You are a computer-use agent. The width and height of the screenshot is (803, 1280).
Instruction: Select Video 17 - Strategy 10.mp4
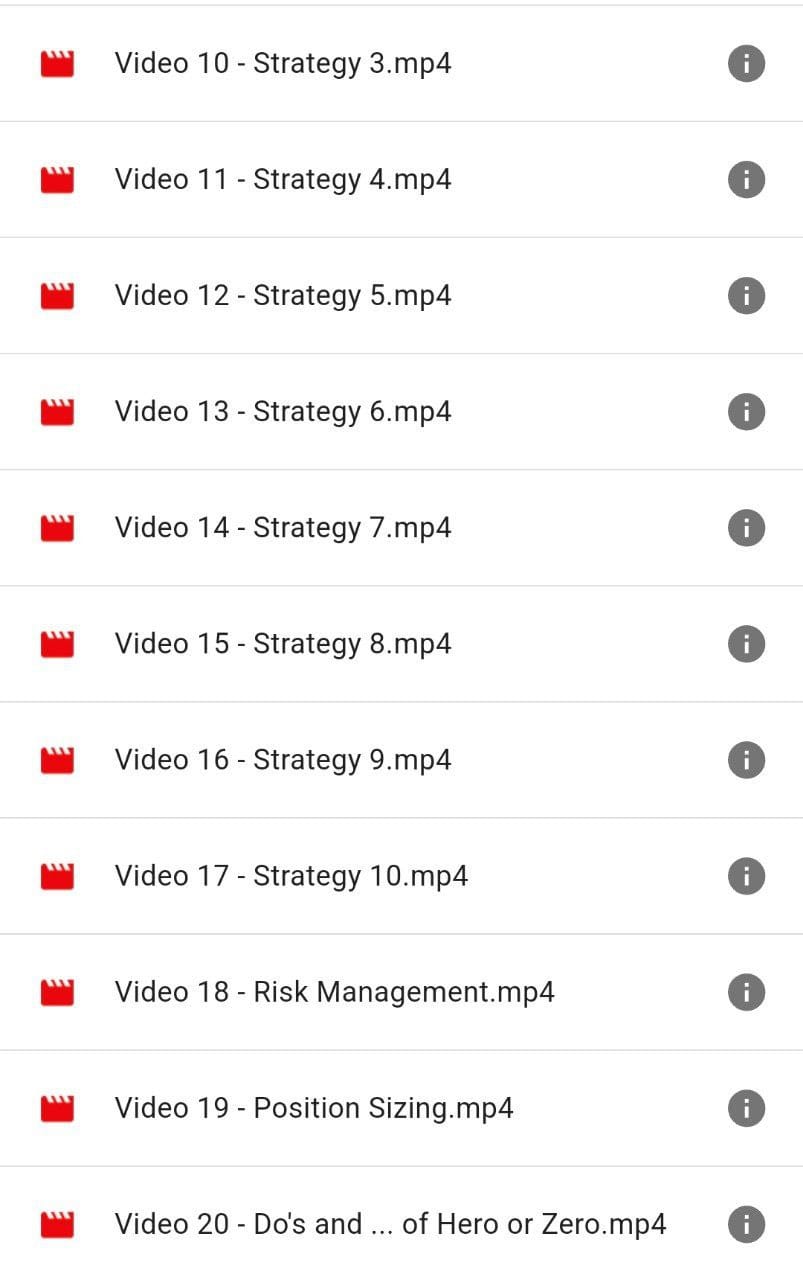[x=291, y=876]
